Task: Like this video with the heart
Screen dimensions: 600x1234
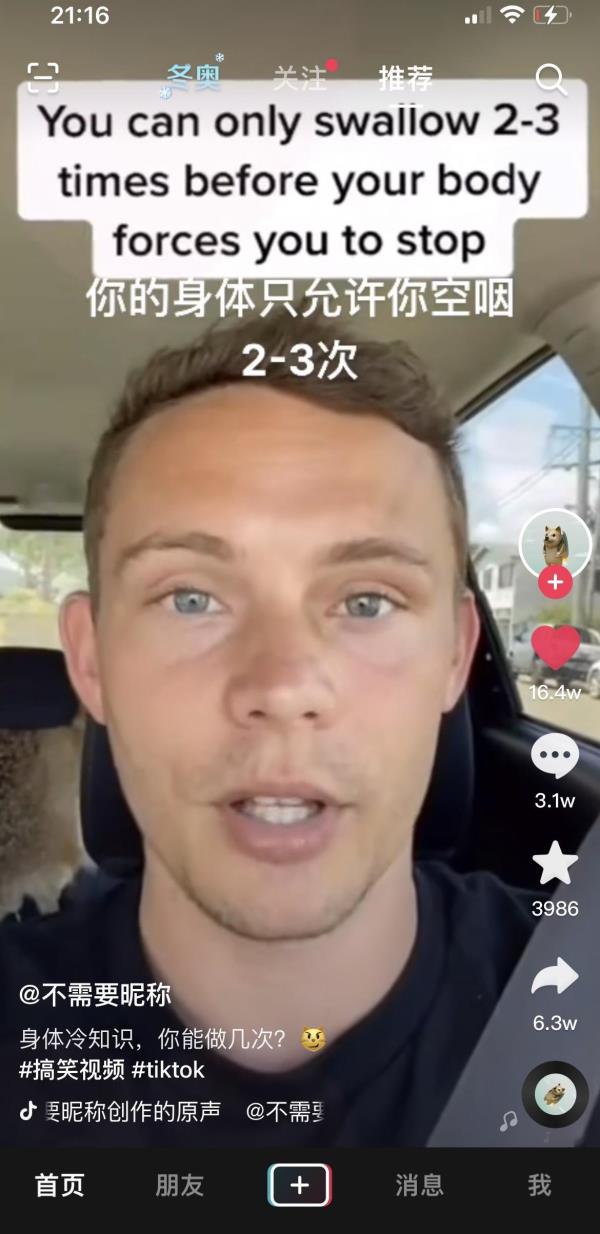Action: (556, 648)
